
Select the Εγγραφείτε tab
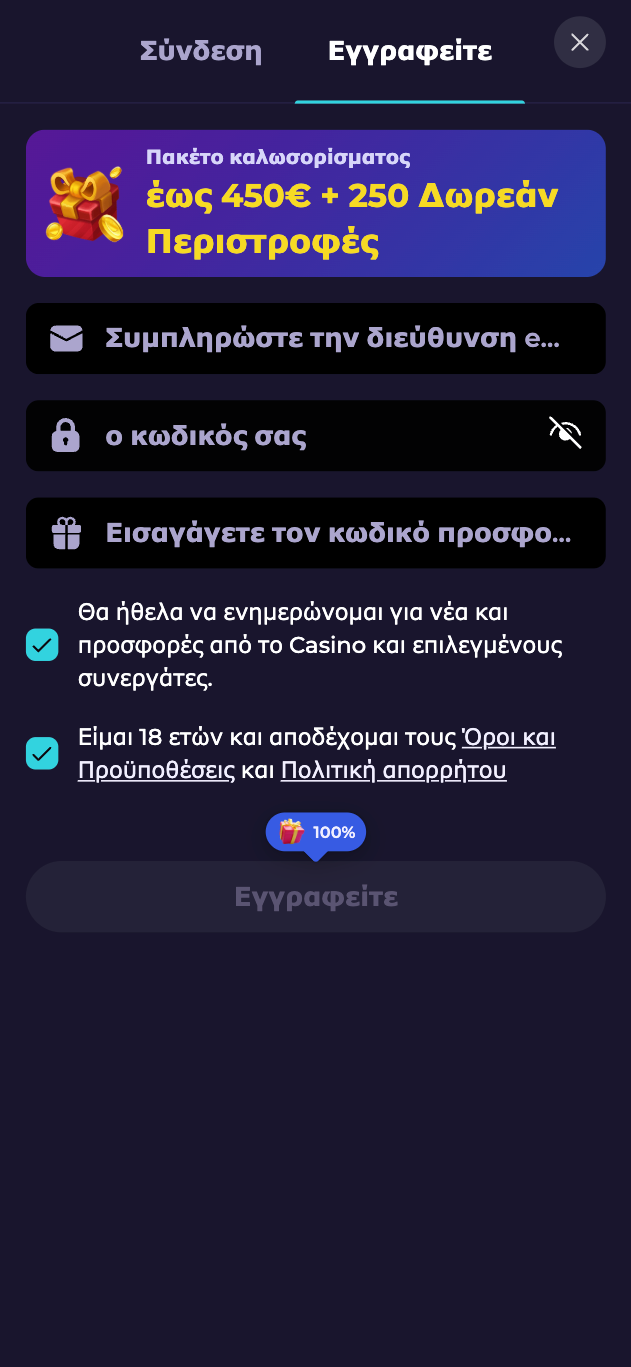pyautogui.click(x=410, y=51)
